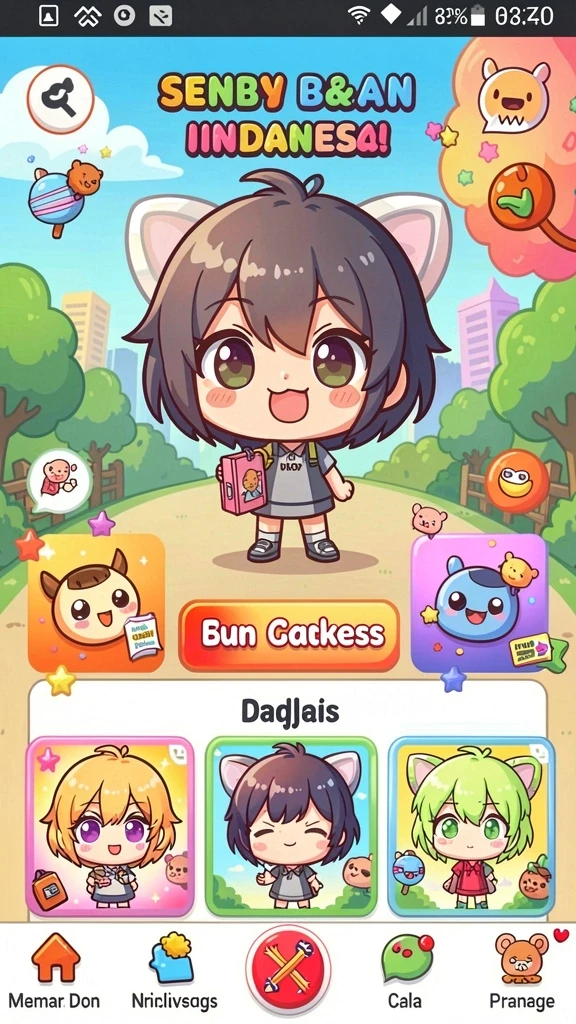Select the dark-haired cat-ear character tile
This screenshot has height=1024, width=576.
point(291,826)
